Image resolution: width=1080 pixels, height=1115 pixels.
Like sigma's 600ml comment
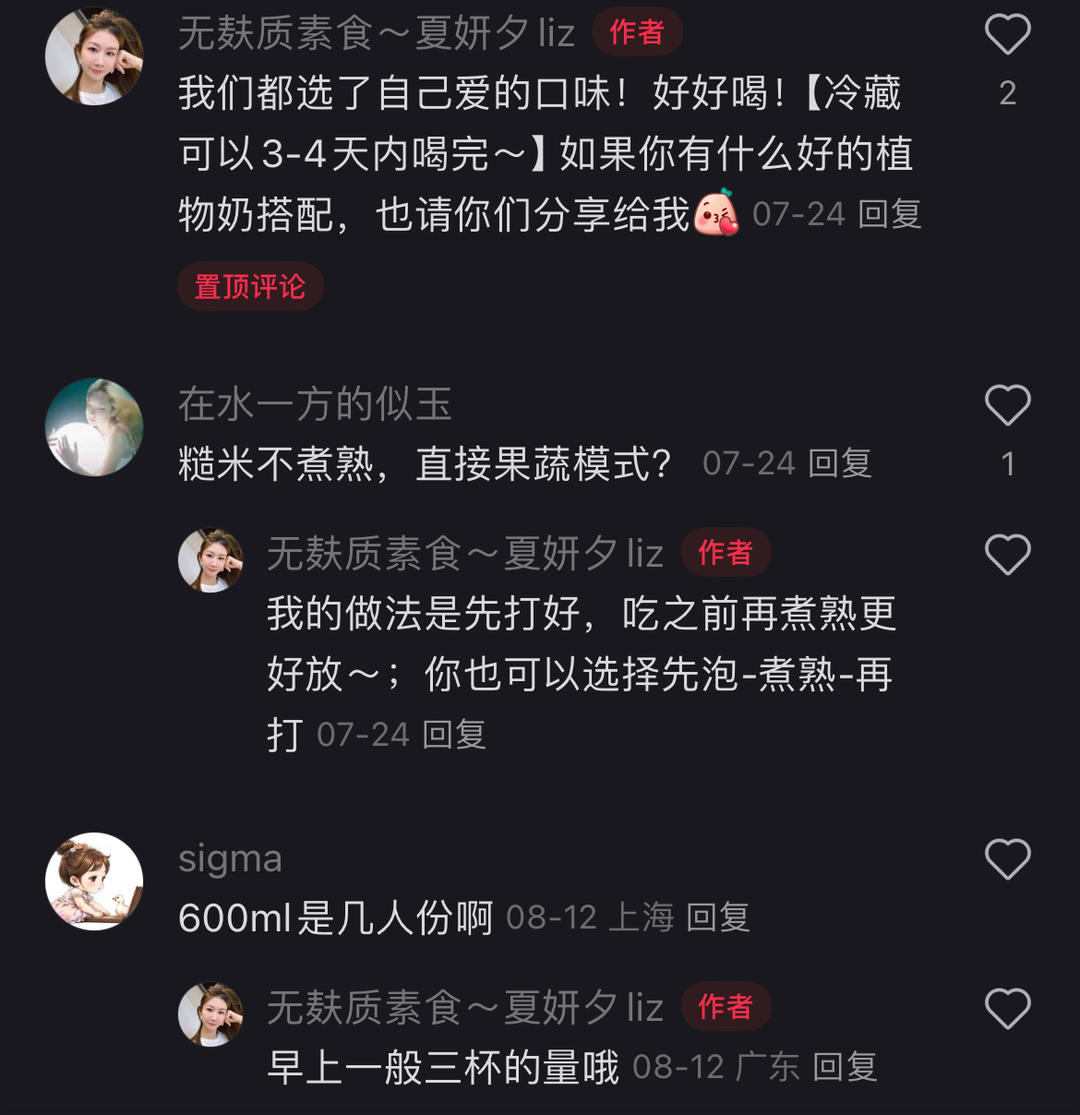1009,858
